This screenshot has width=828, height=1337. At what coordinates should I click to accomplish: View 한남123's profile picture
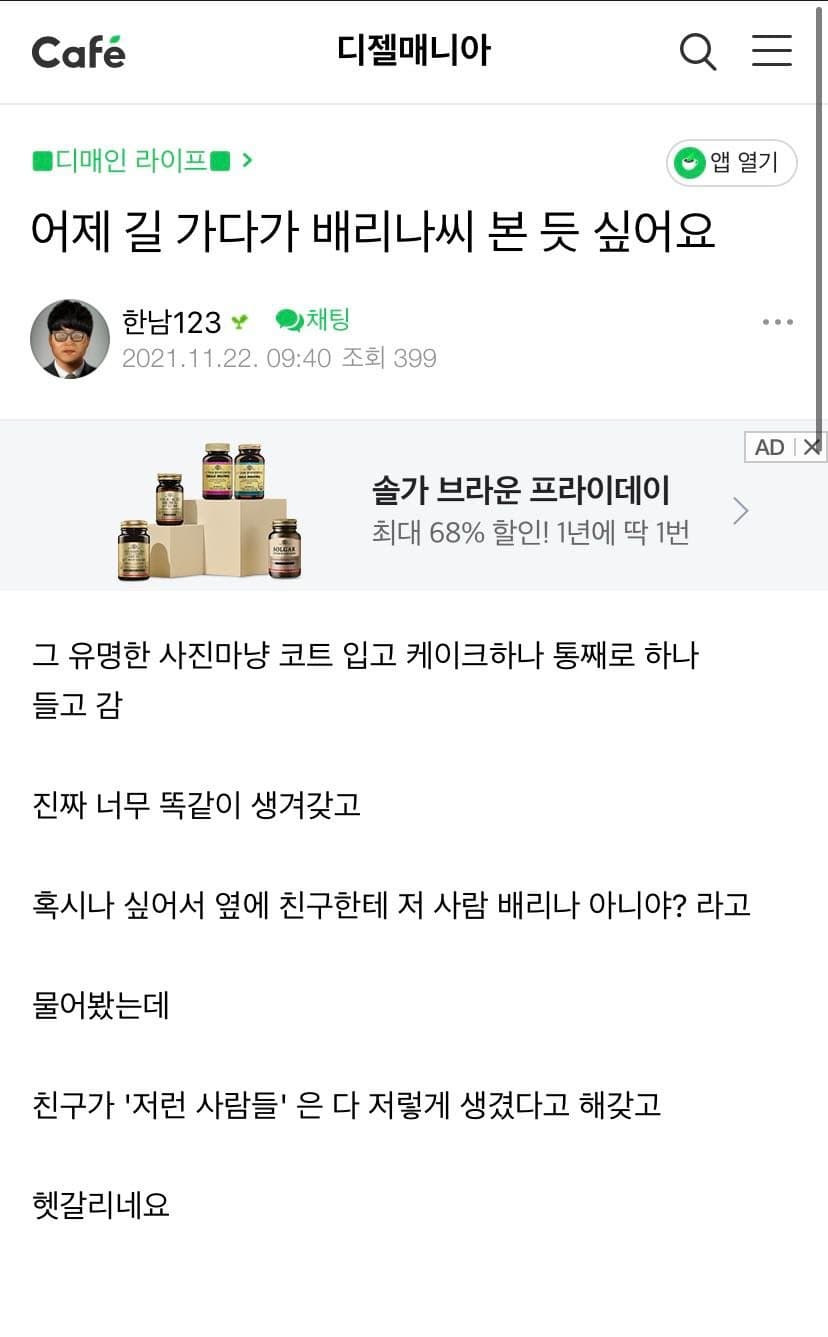70,338
